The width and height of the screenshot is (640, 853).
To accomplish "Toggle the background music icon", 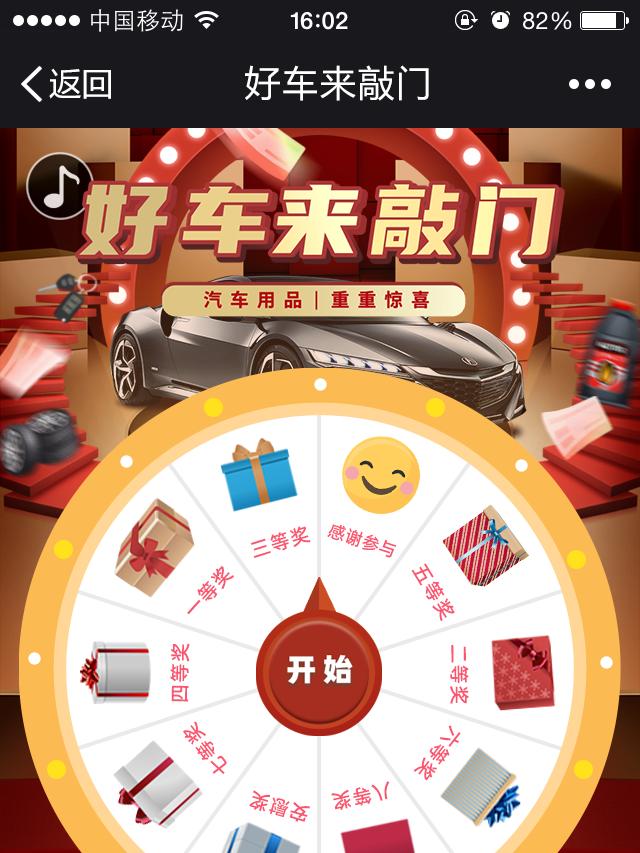I will pos(59,187).
